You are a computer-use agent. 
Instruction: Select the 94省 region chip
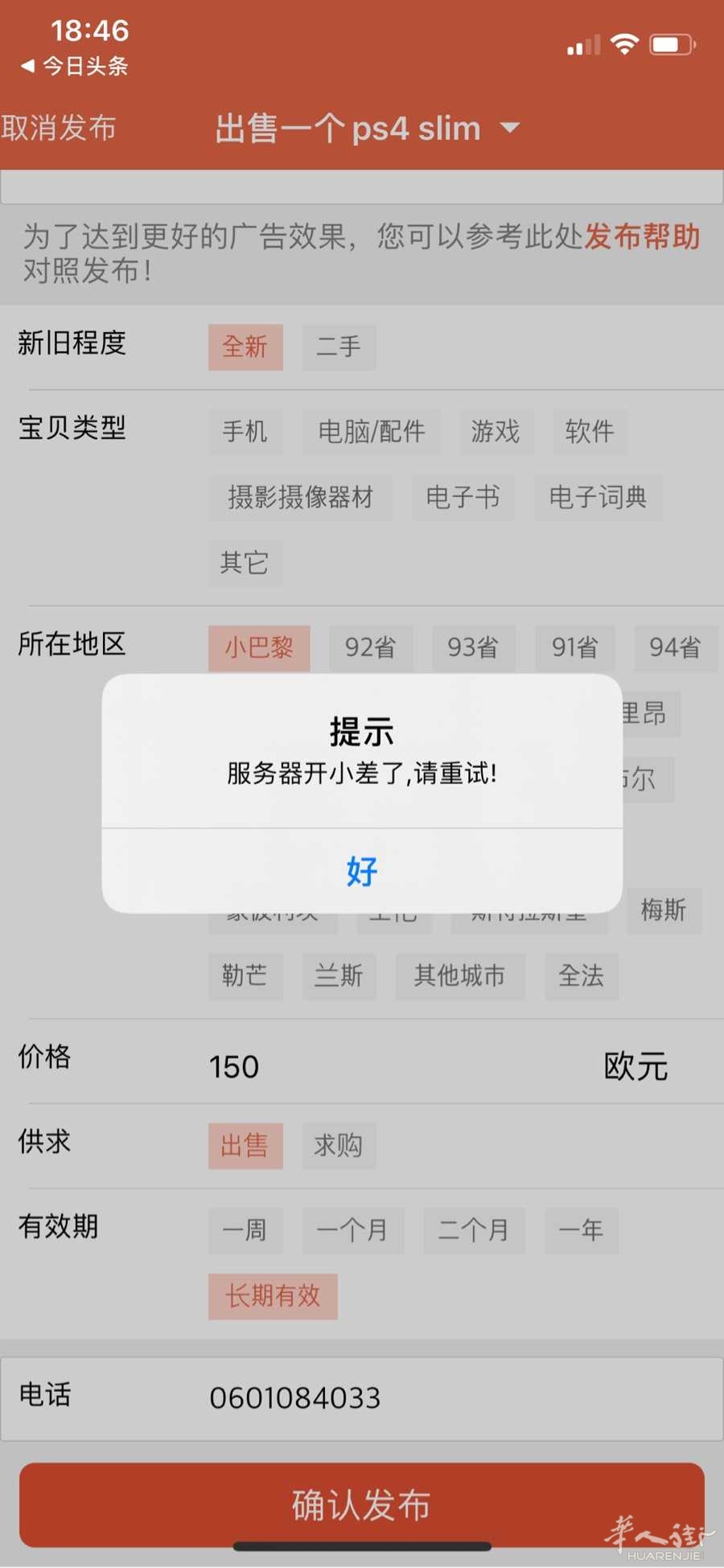click(675, 648)
